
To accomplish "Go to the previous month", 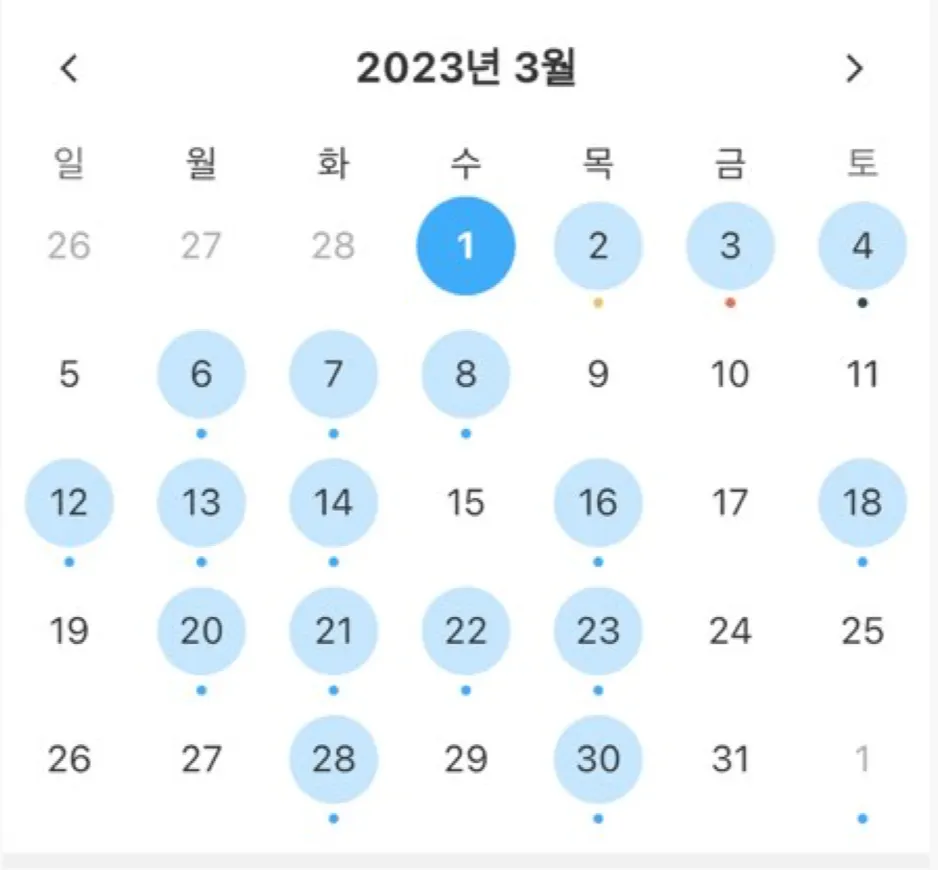I will [x=69, y=69].
